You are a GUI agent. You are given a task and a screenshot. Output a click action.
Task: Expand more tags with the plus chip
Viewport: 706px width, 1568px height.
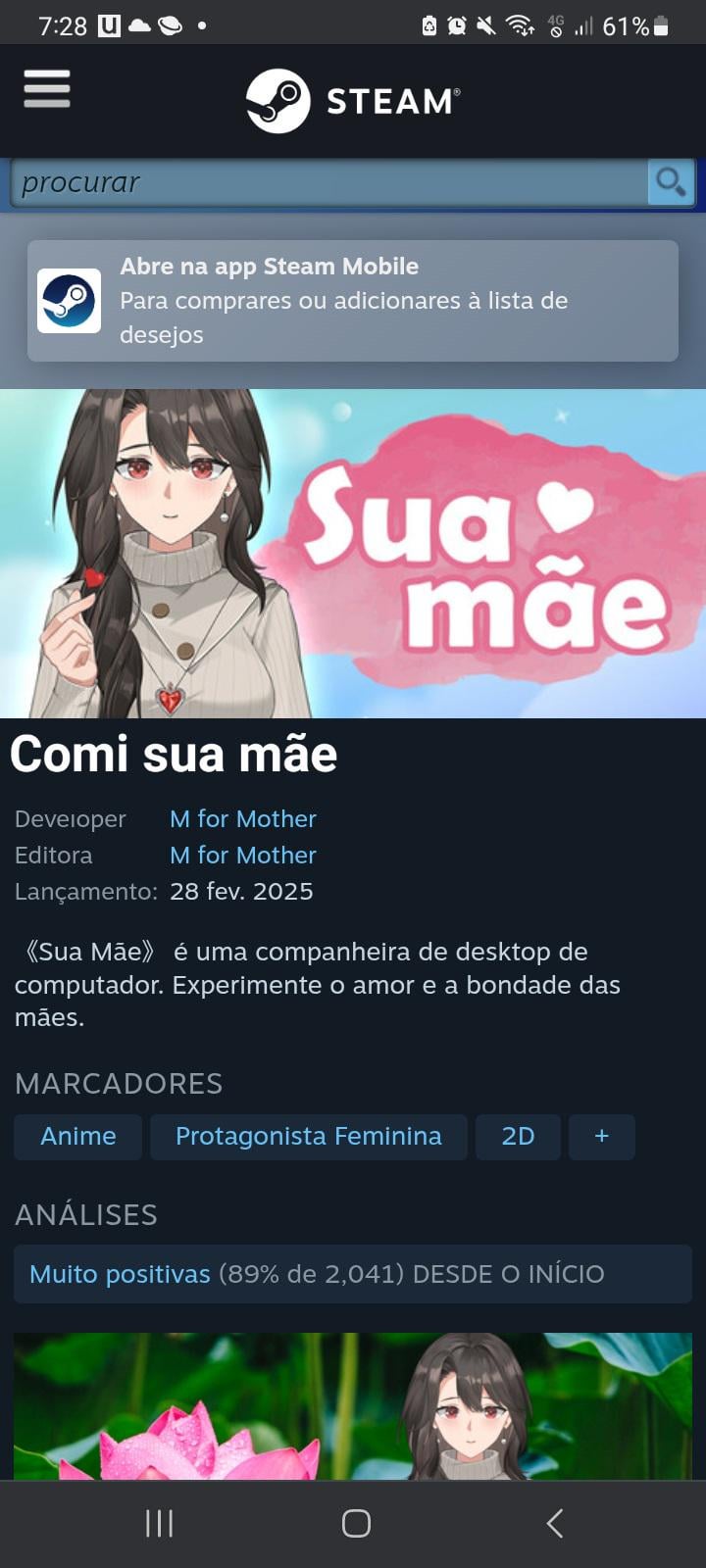[601, 1137]
